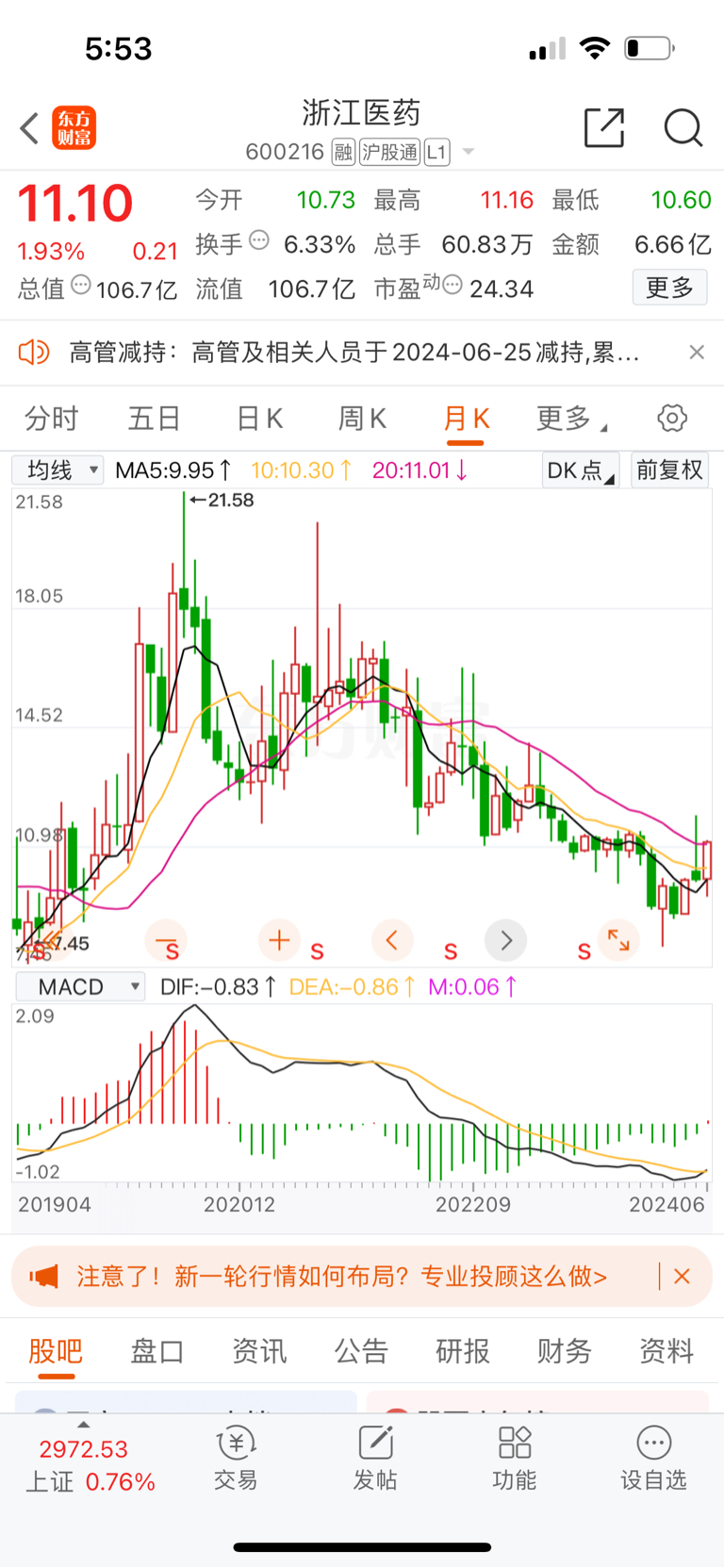
Task: Close the 专业投顾 promotional banner
Action: pos(683,1277)
